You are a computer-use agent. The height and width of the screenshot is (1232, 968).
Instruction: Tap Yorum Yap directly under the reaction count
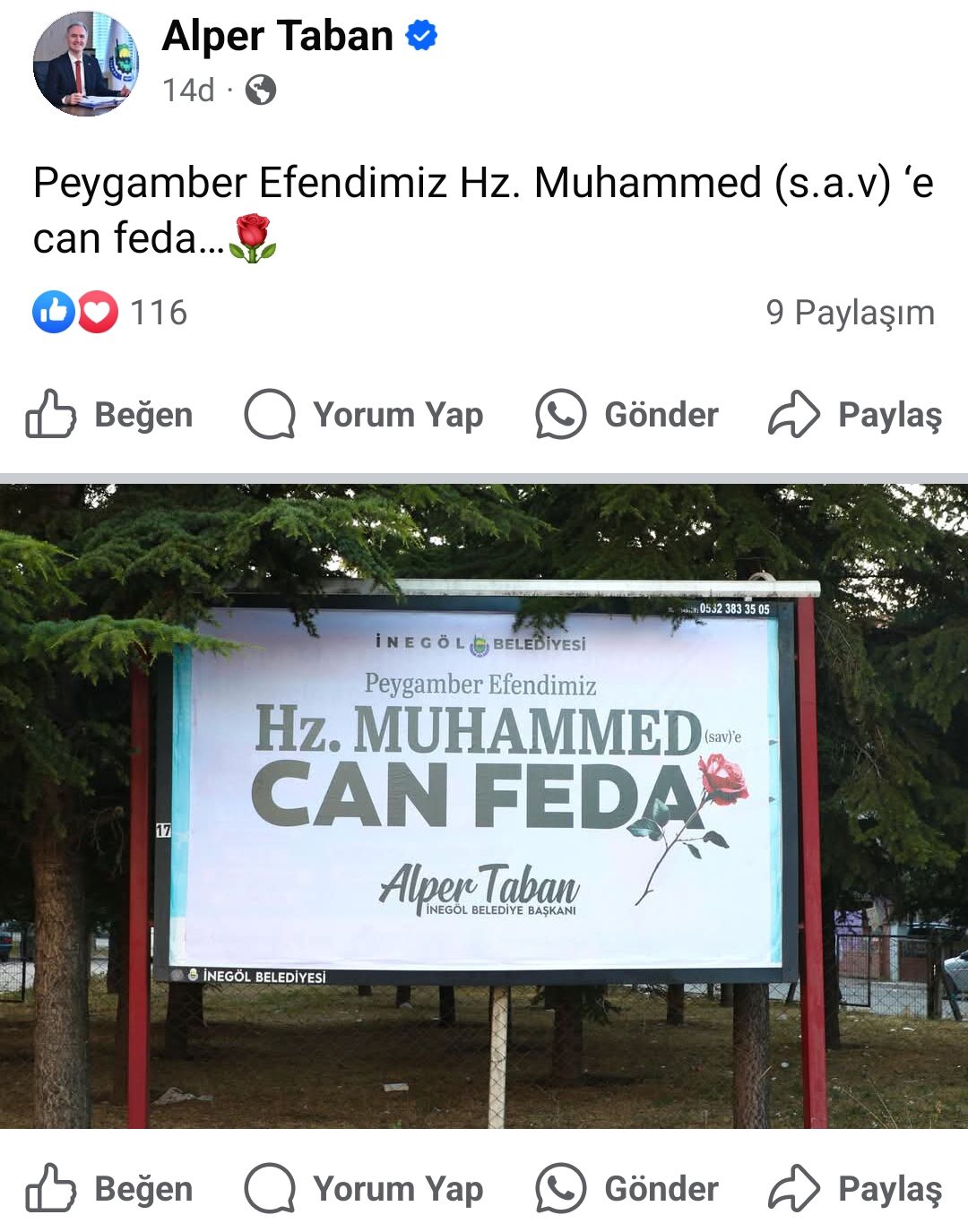pos(364,415)
